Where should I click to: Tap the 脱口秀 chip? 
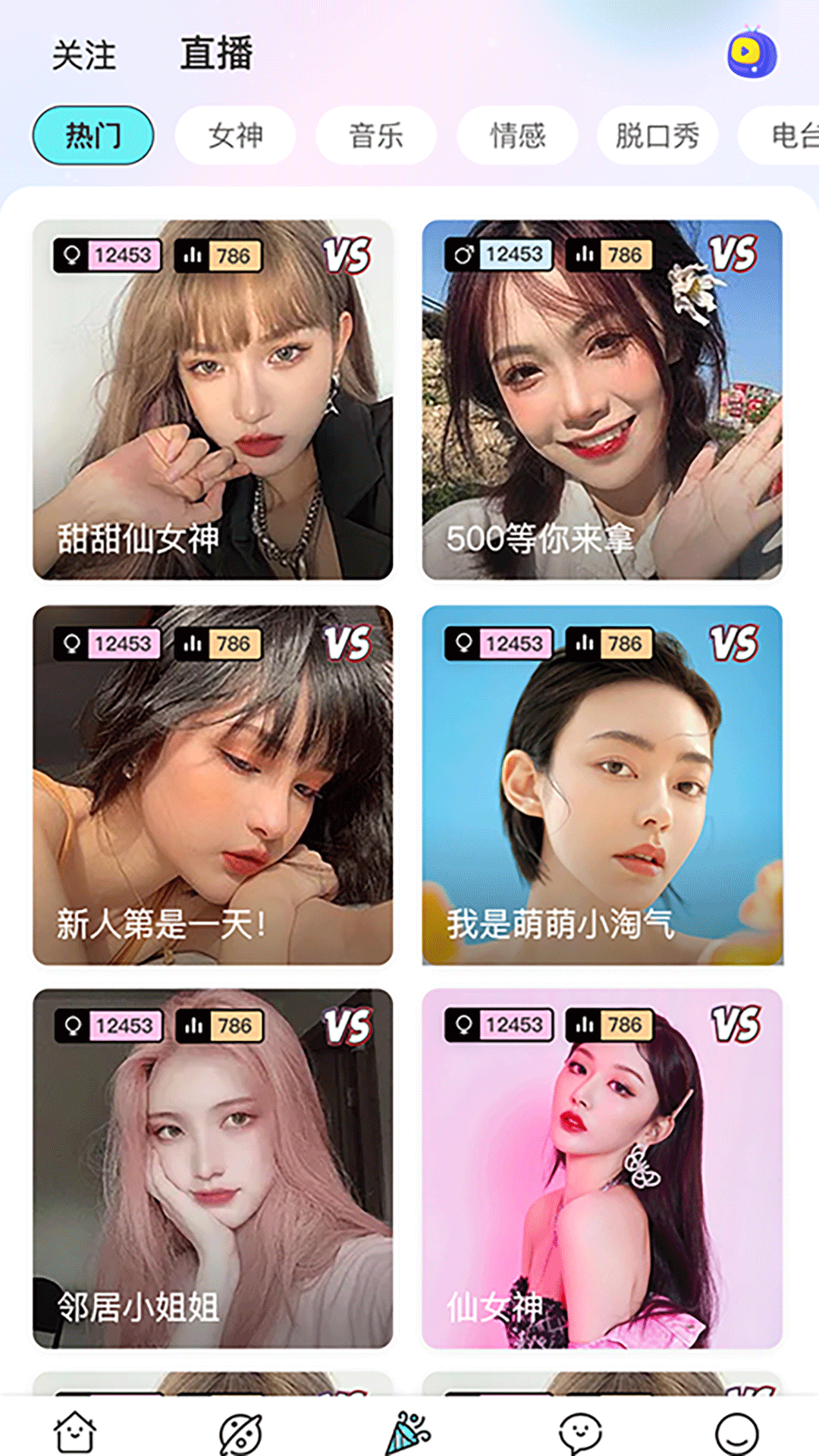click(x=657, y=136)
